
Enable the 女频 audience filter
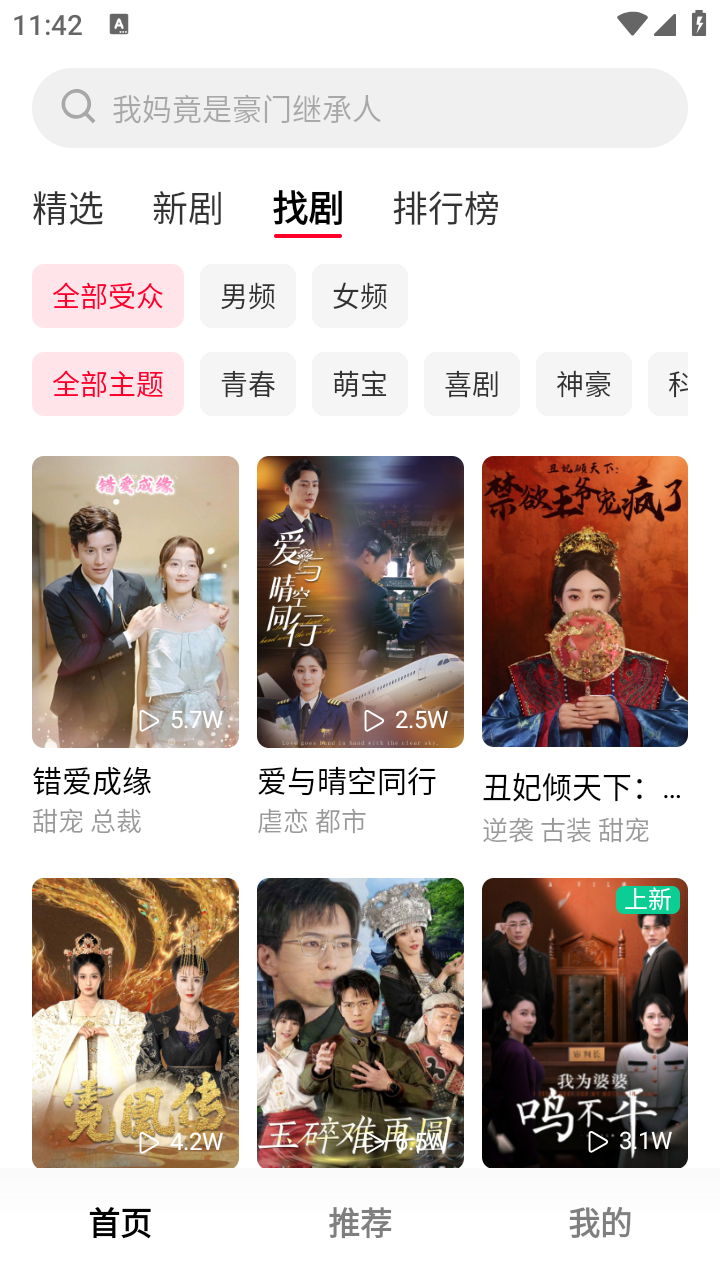[360, 296]
